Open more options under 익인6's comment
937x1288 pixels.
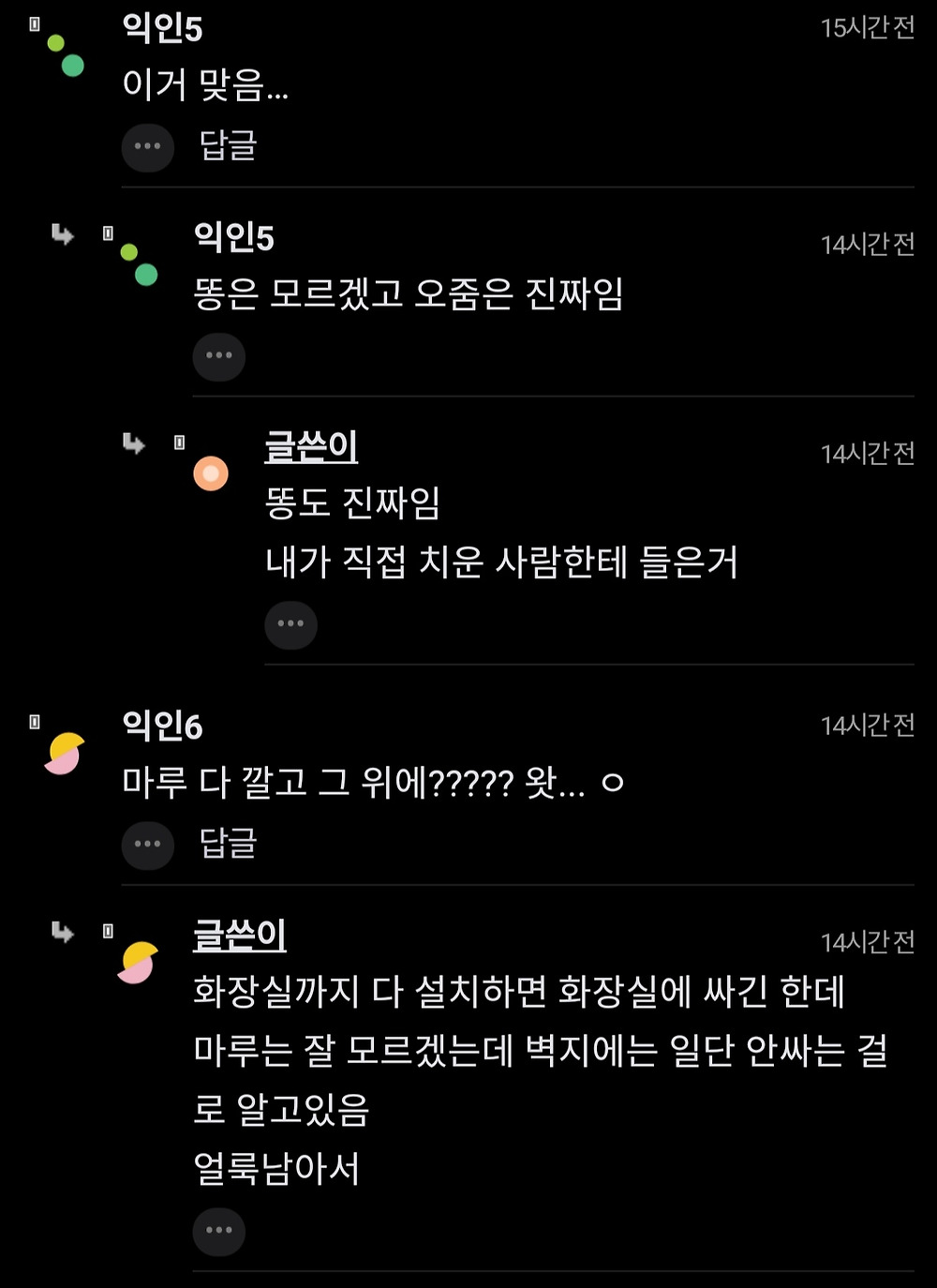[148, 845]
